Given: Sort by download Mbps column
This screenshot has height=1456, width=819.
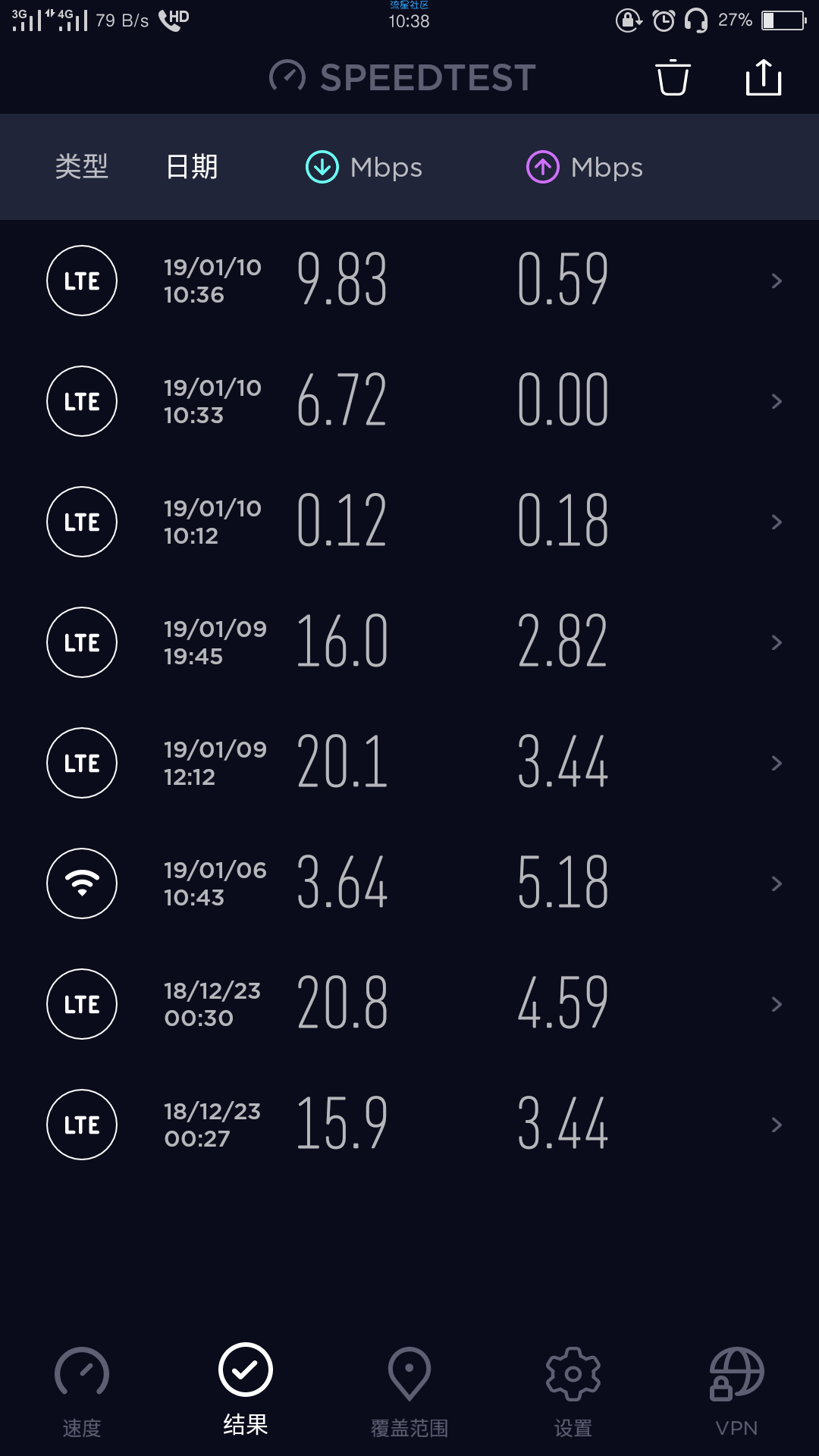Looking at the screenshot, I should click(364, 167).
